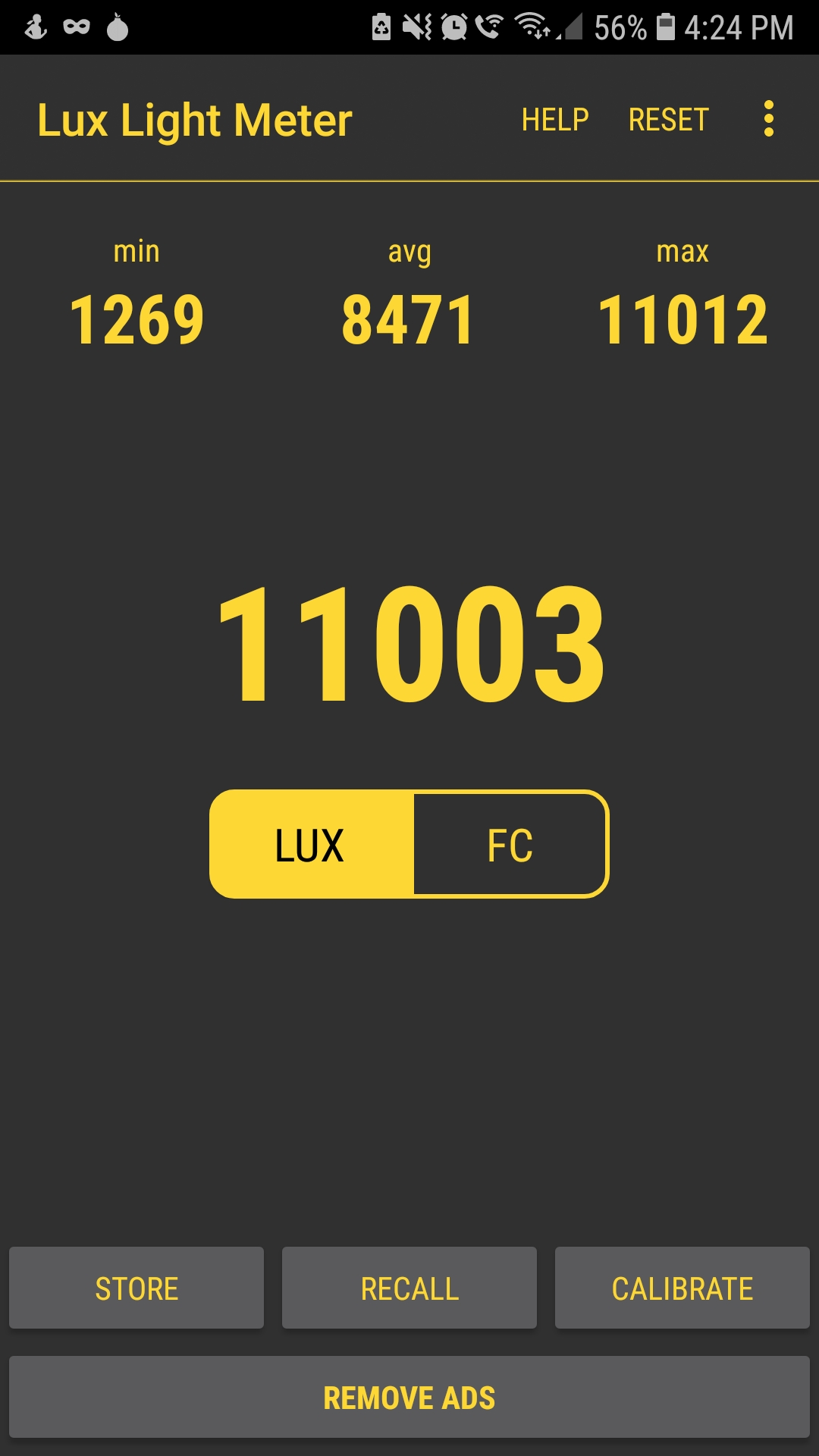Switch the unit to FC
The image size is (819, 1456).
[x=510, y=845]
